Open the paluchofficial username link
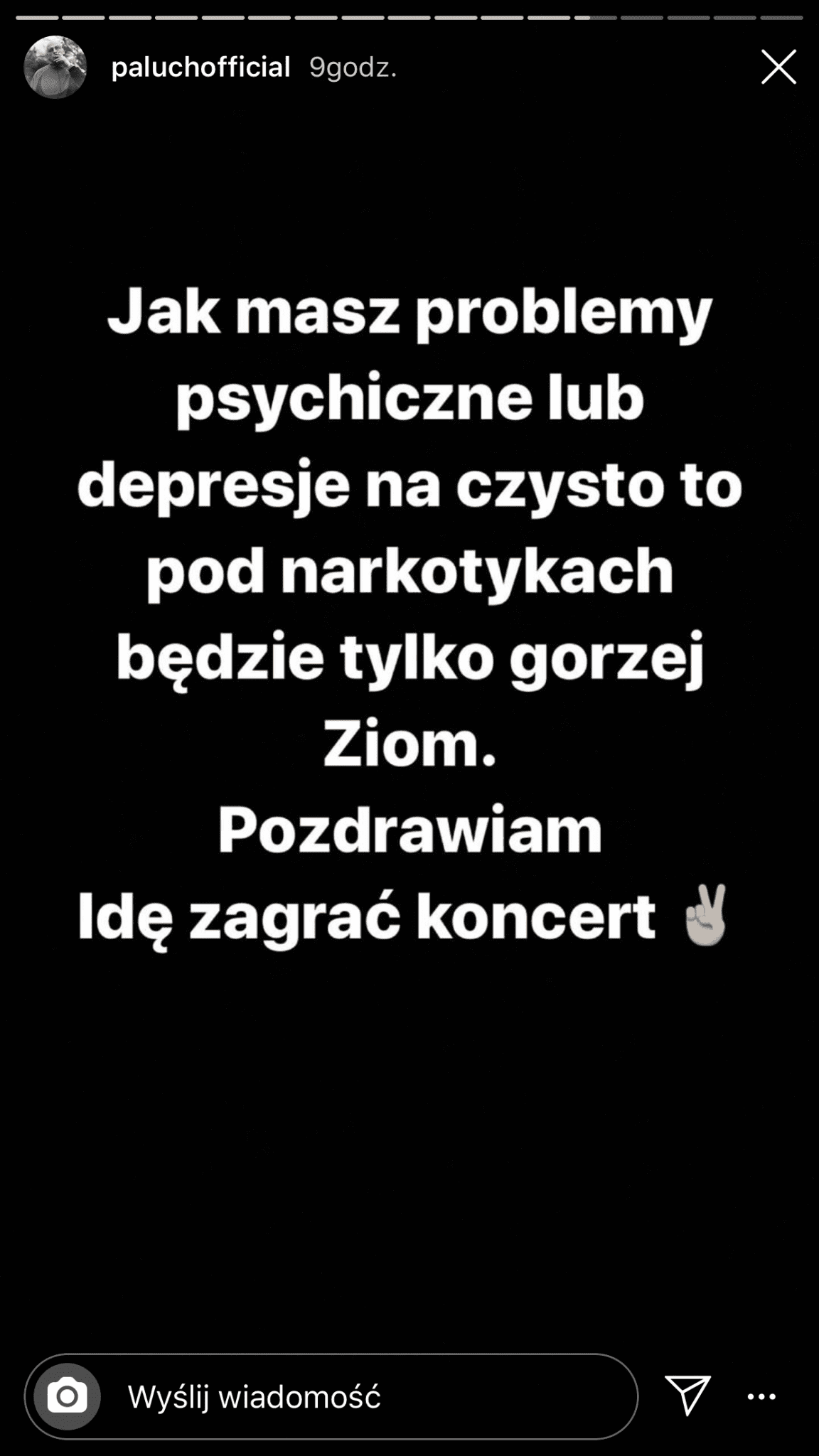This screenshot has height=1456, width=819. tap(201, 68)
